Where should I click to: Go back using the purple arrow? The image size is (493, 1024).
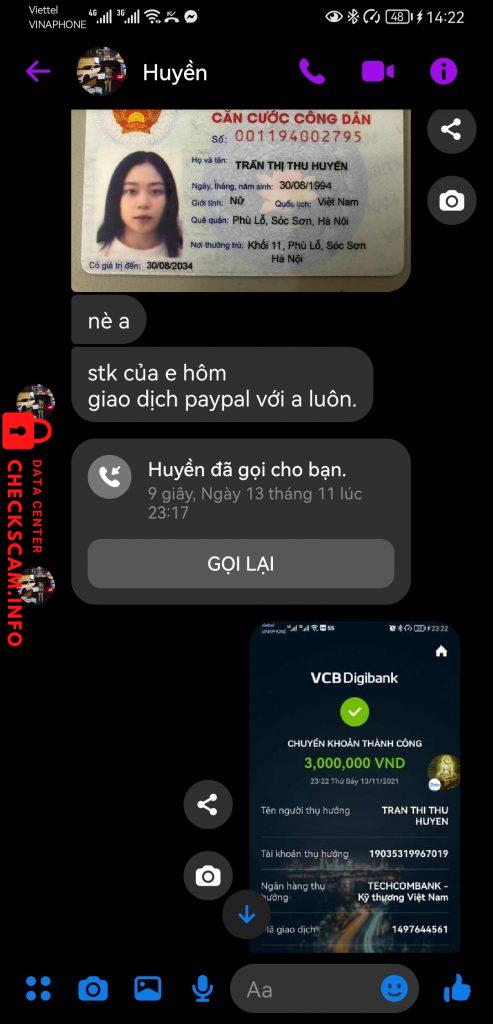pos(38,71)
